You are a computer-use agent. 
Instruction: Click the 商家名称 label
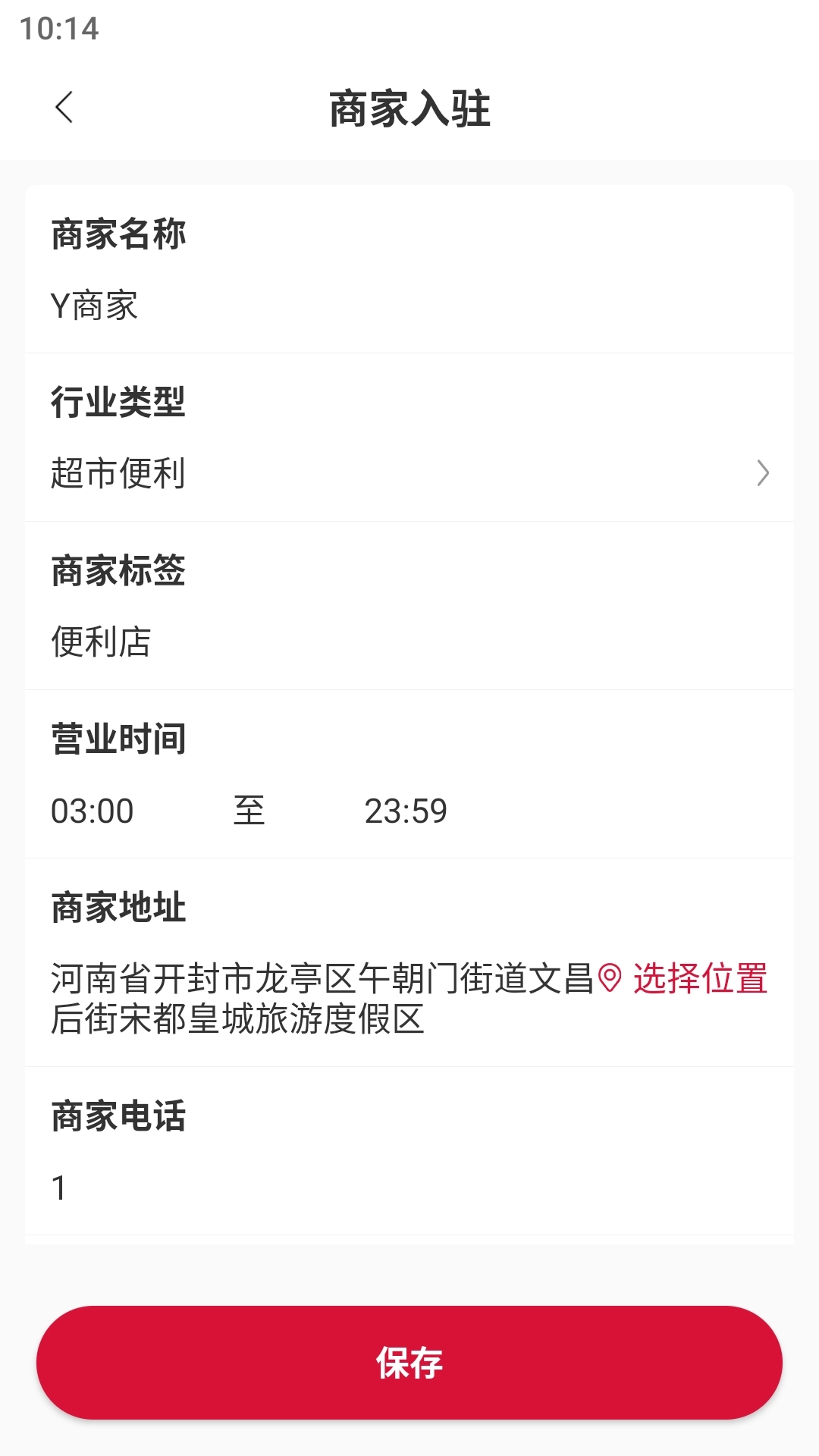point(118,235)
